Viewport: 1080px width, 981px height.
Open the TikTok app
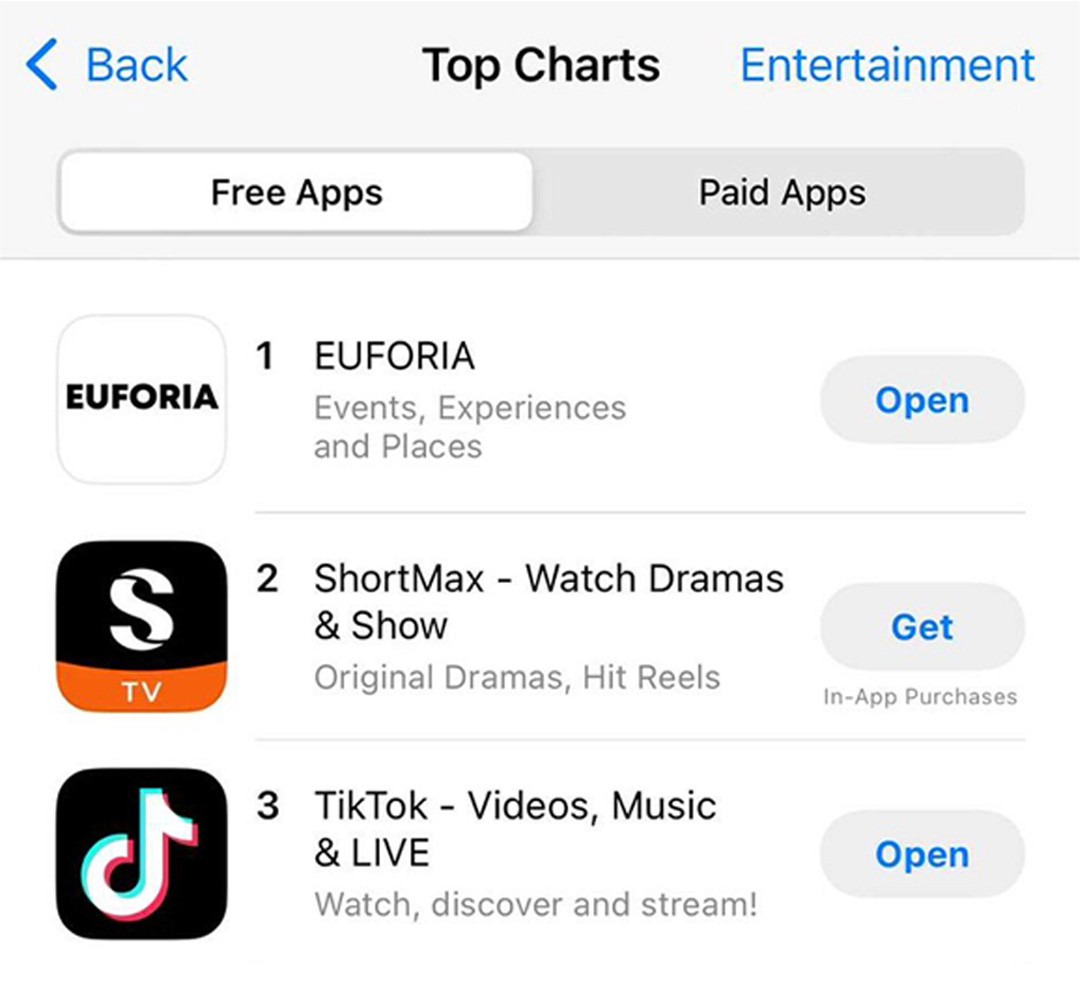point(921,854)
